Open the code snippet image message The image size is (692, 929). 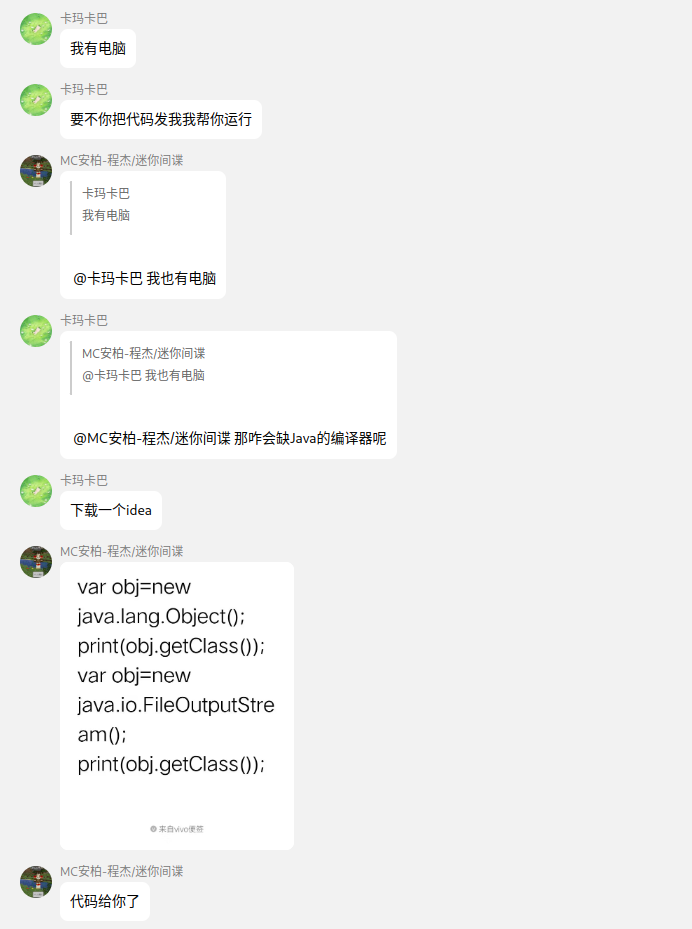click(177, 705)
